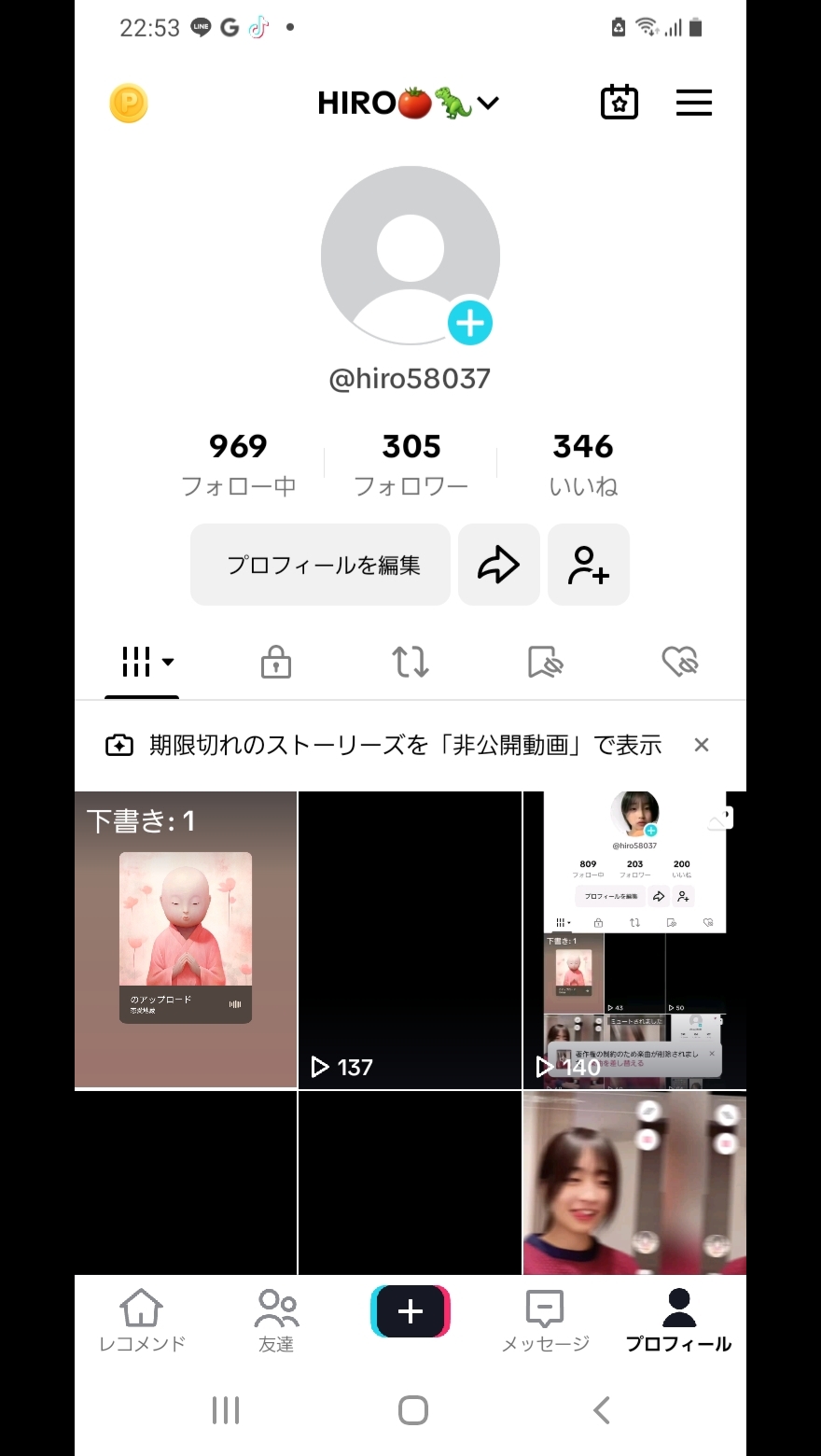Open the メッセージ inbox tab

pos(545,1320)
